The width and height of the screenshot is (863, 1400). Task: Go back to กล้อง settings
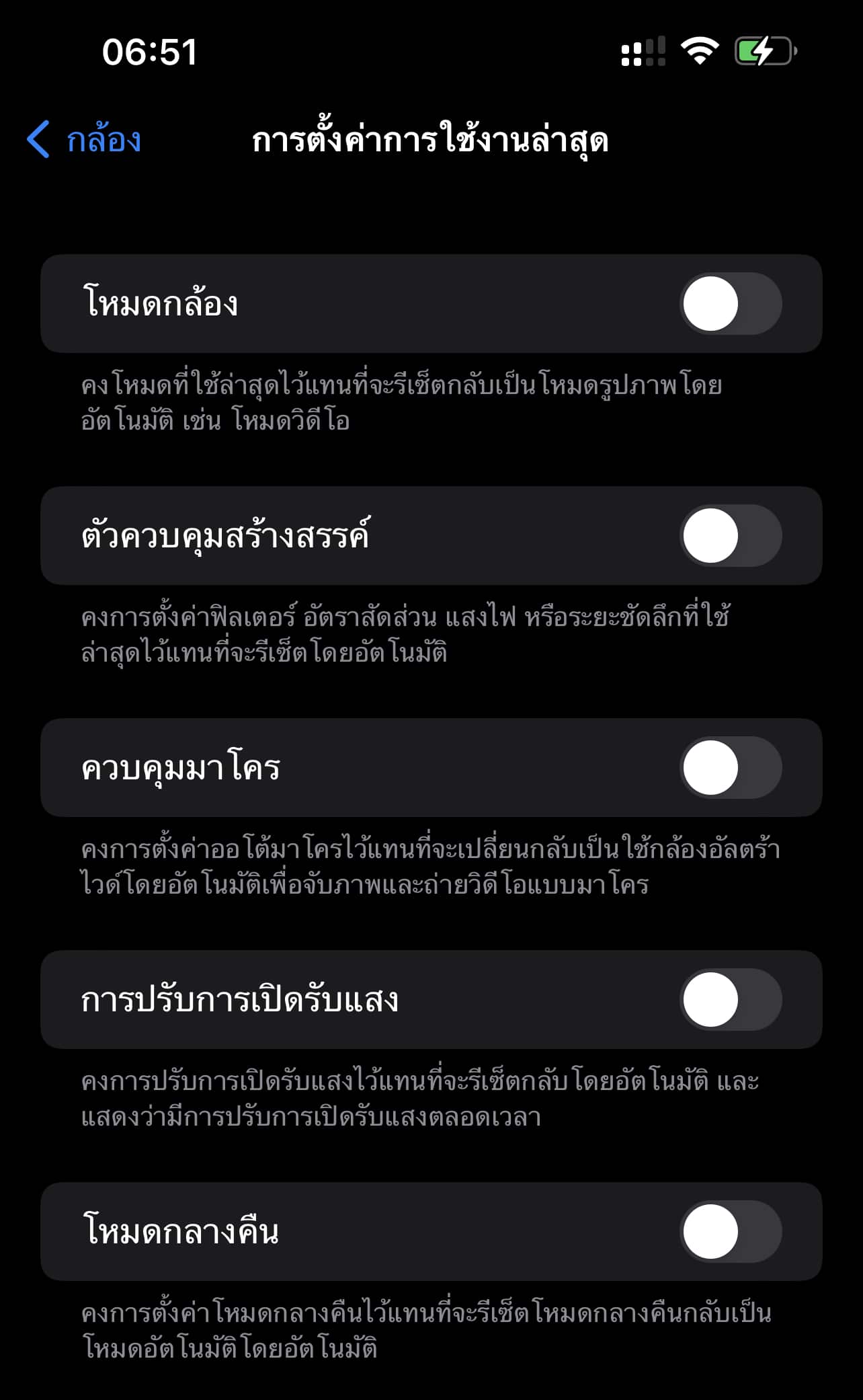[x=84, y=140]
